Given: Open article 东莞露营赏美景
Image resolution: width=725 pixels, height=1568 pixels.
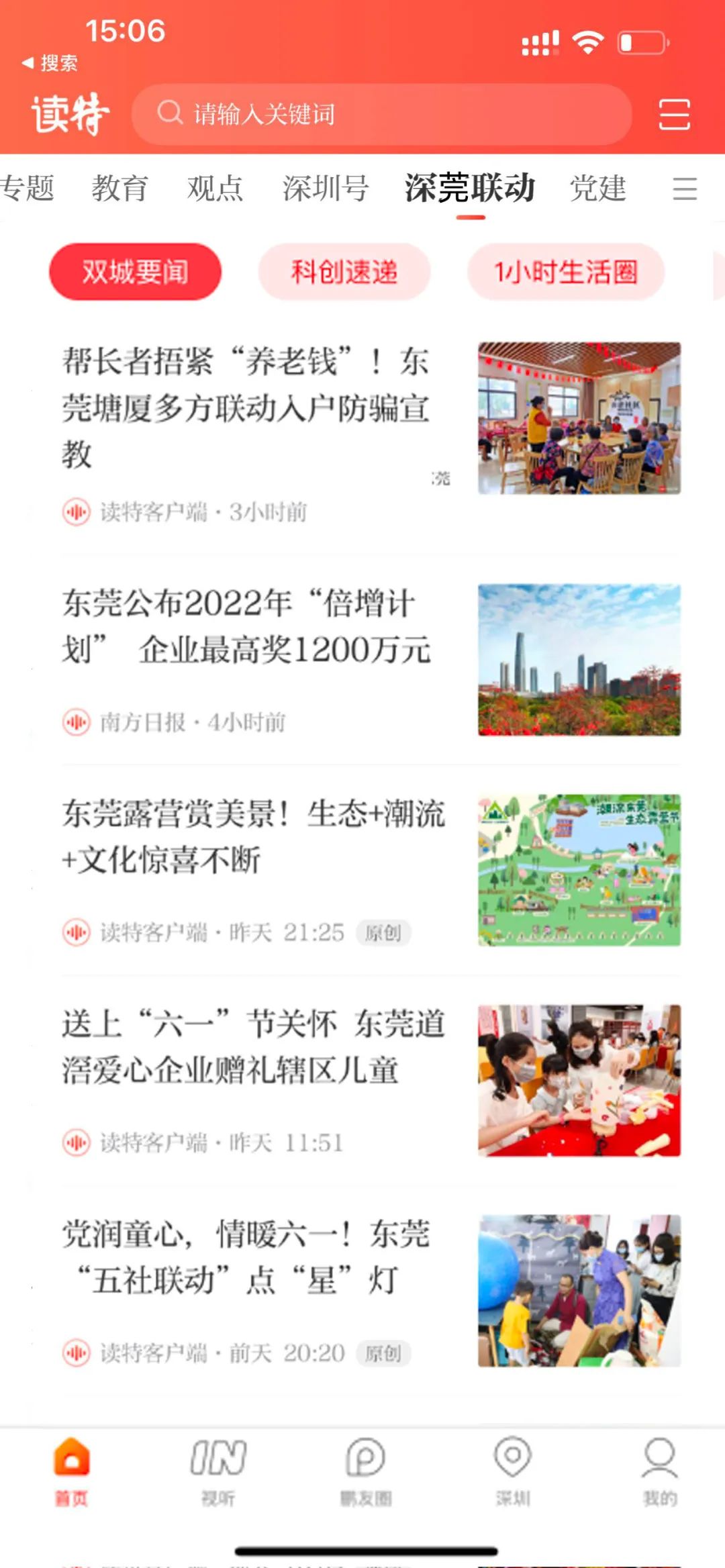Looking at the screenshot, I should point(252,836).
